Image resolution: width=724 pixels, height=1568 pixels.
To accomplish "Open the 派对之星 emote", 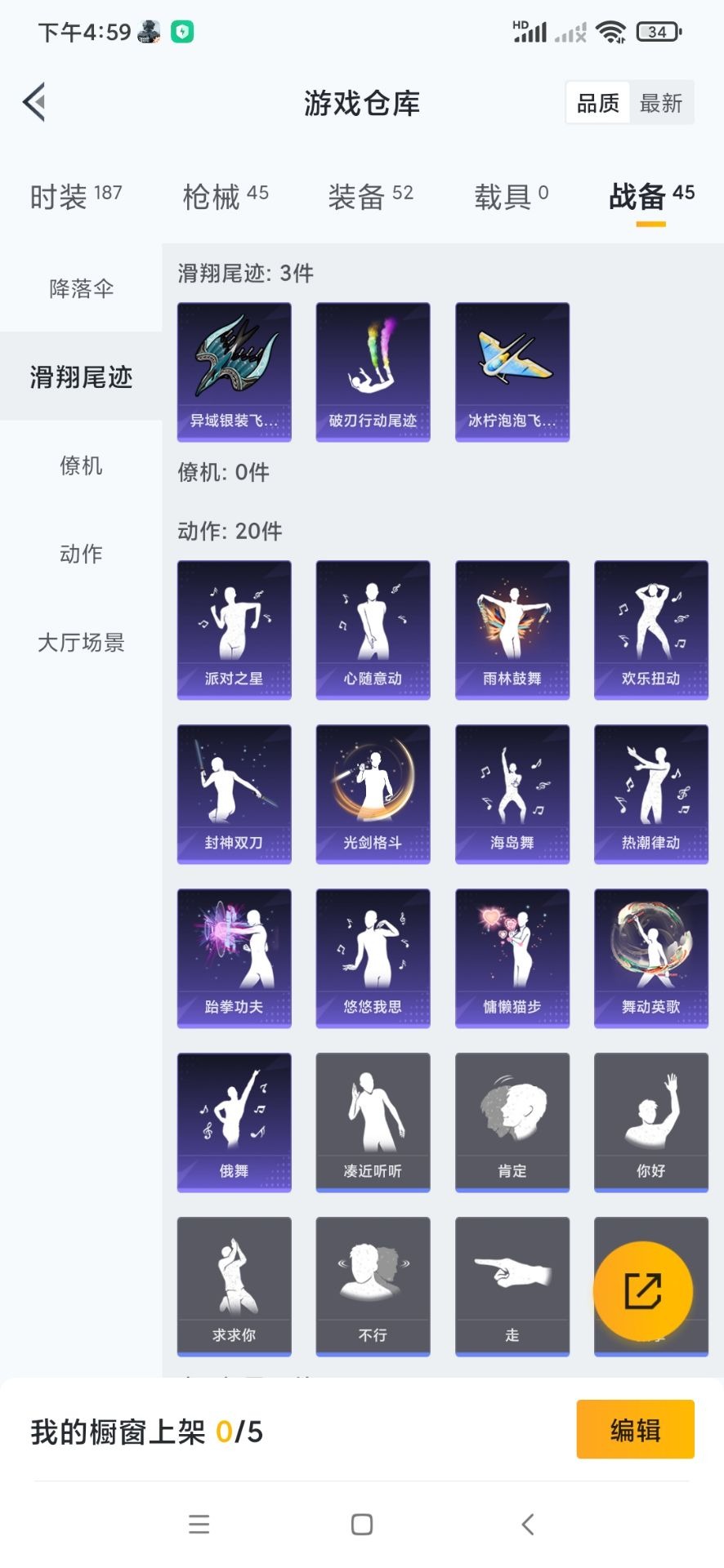I will point(235,630).
